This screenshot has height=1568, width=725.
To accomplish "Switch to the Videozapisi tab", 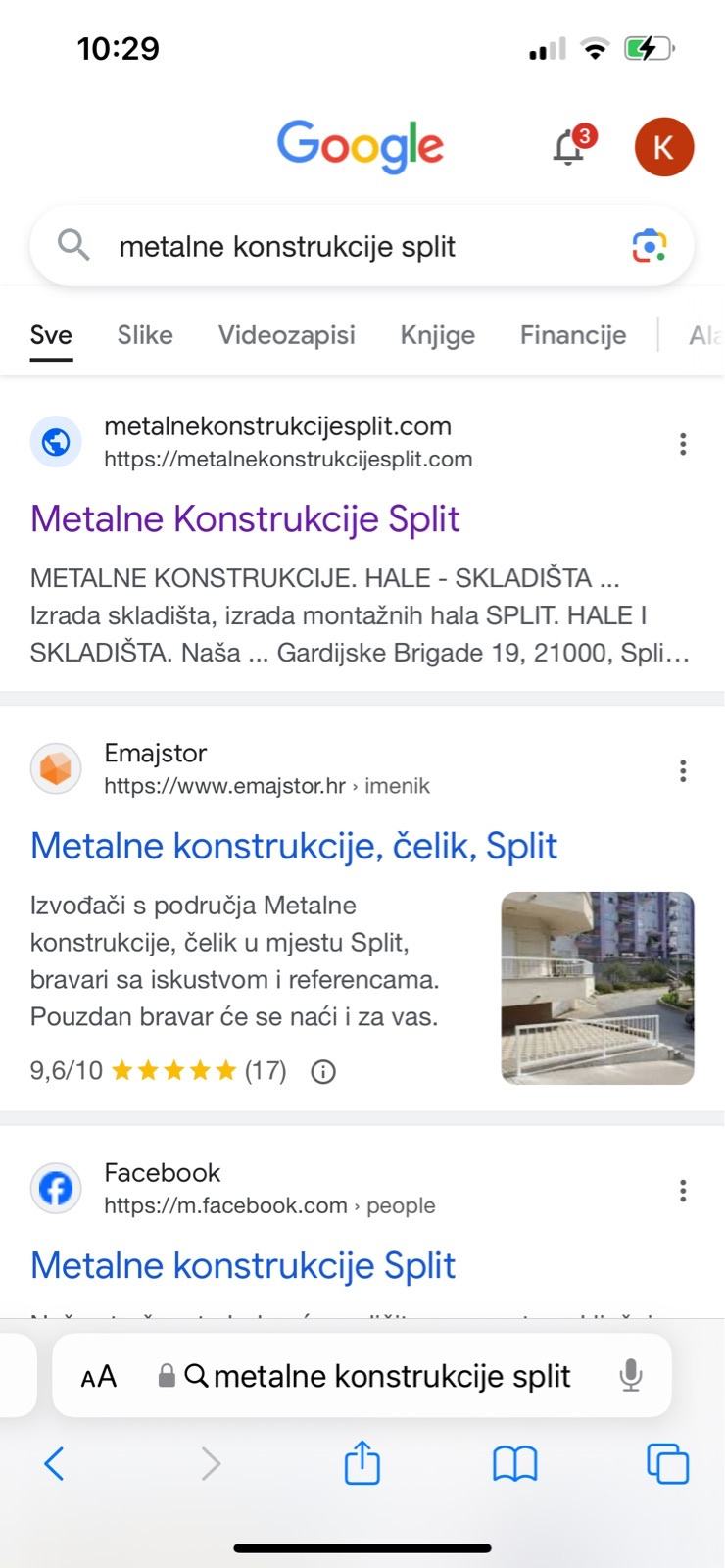I will (287, 334).
